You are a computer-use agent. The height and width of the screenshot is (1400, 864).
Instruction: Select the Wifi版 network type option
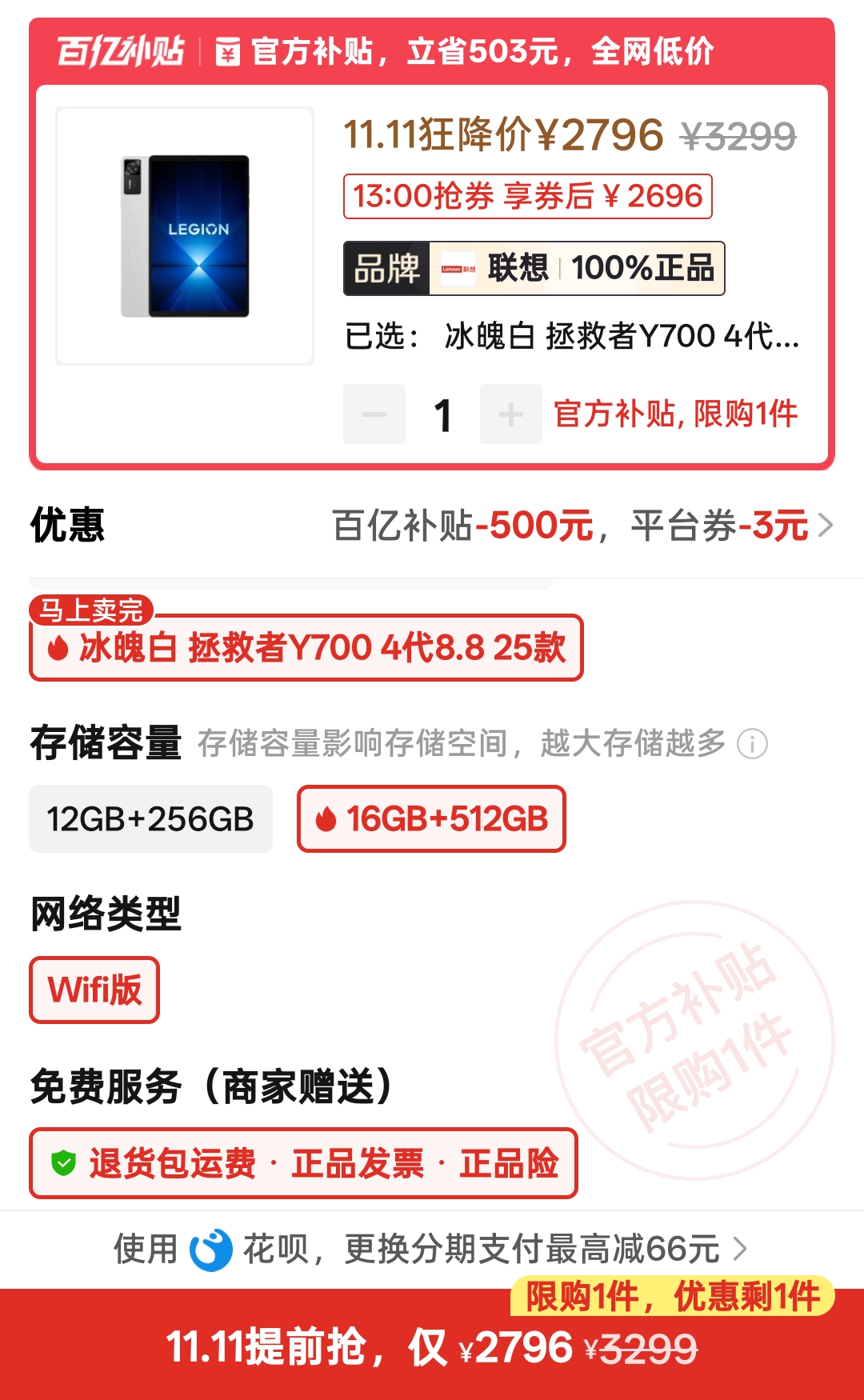pos(94,990)
